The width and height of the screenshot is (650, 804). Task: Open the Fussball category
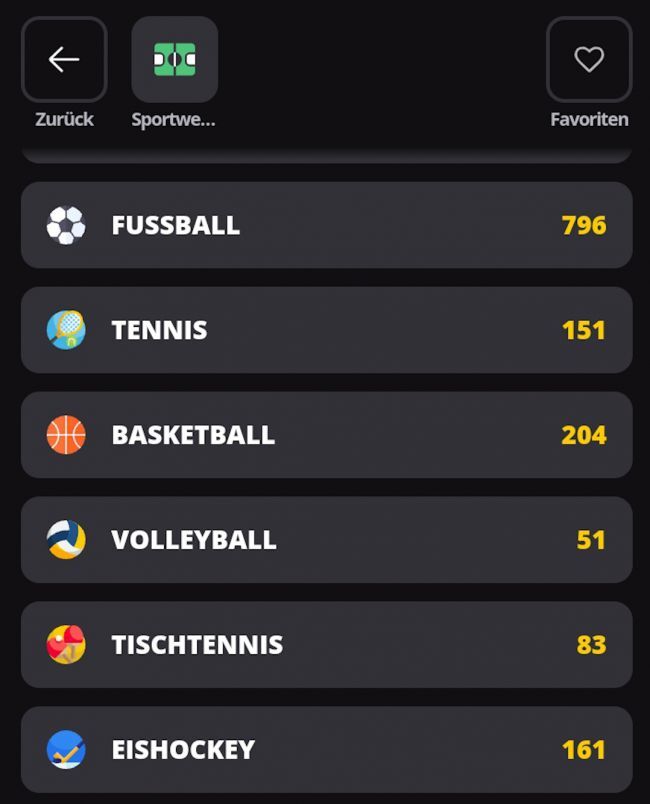[x=326, y=225]
